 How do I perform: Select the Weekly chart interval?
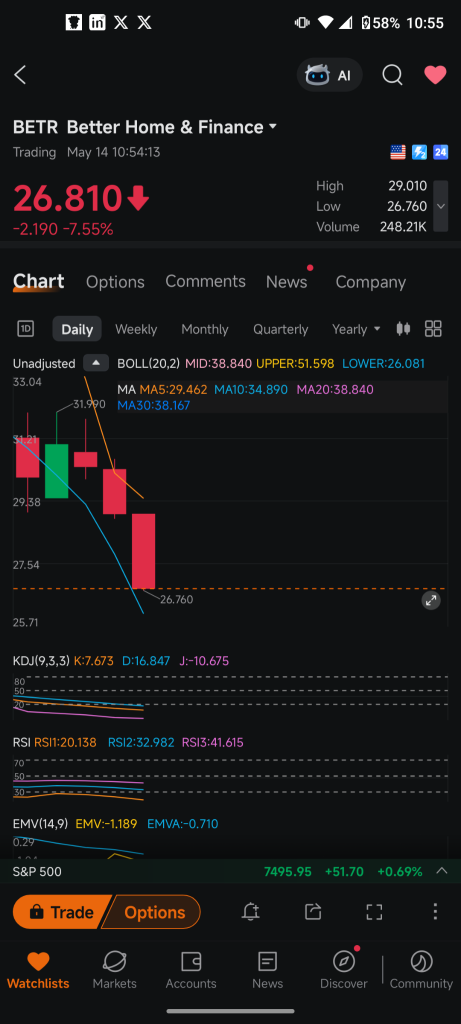pyautogui.click(x=136, y=329)
